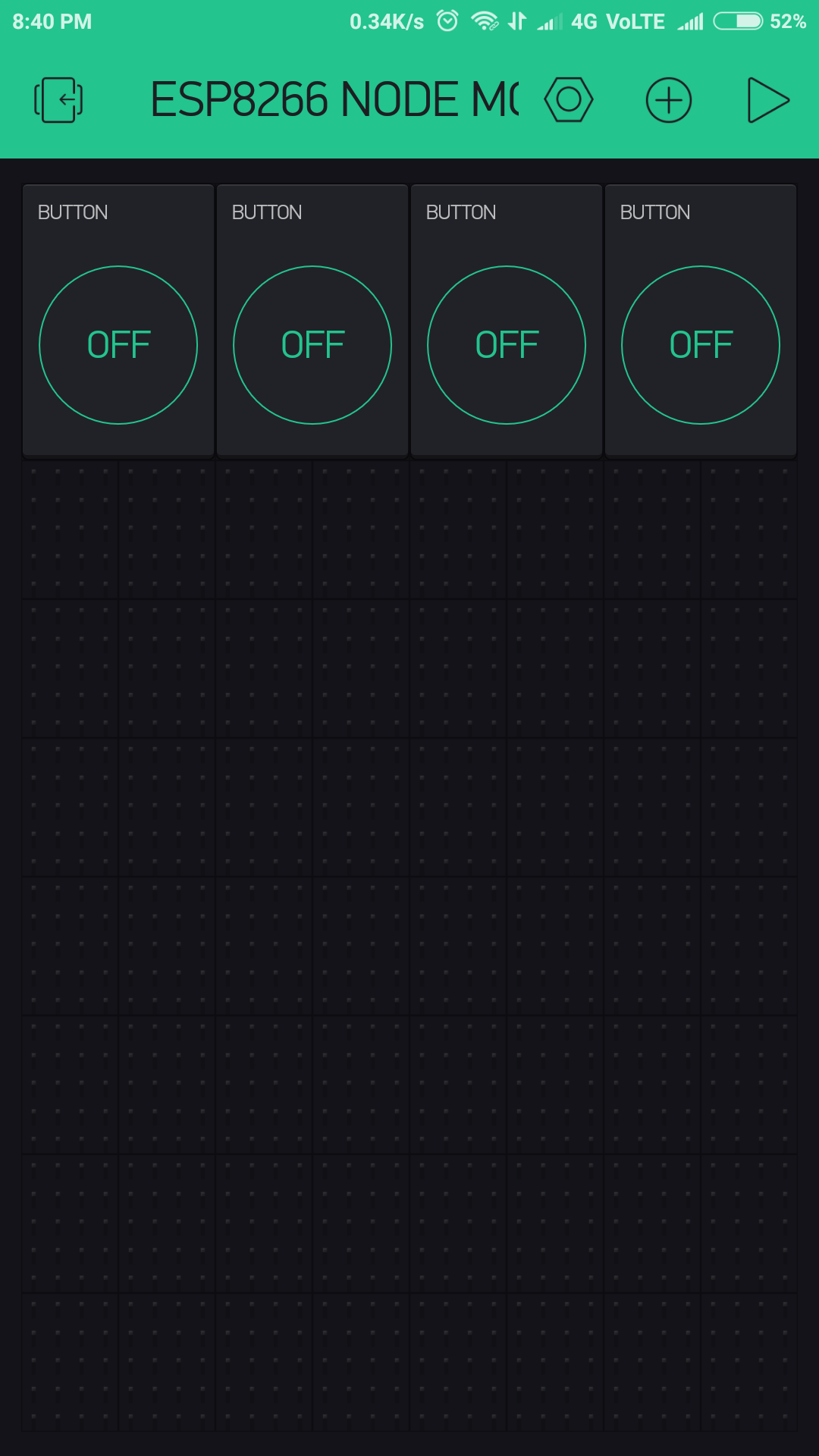
Task: Turn on the third OFF button
Action: tap(507, 345)
